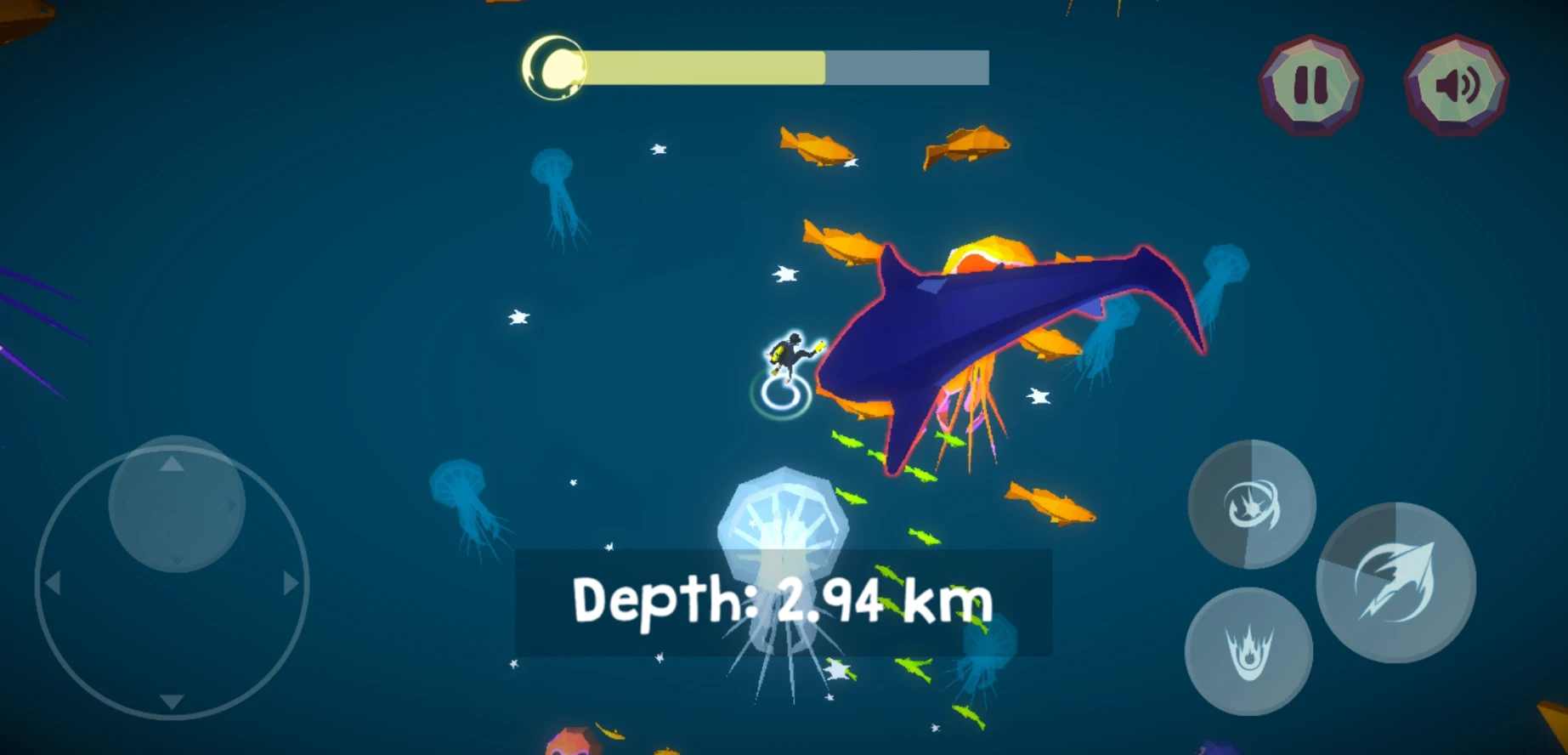Pause the game
This screenshot has width=1568, height=755.
tap(1310, 85)
